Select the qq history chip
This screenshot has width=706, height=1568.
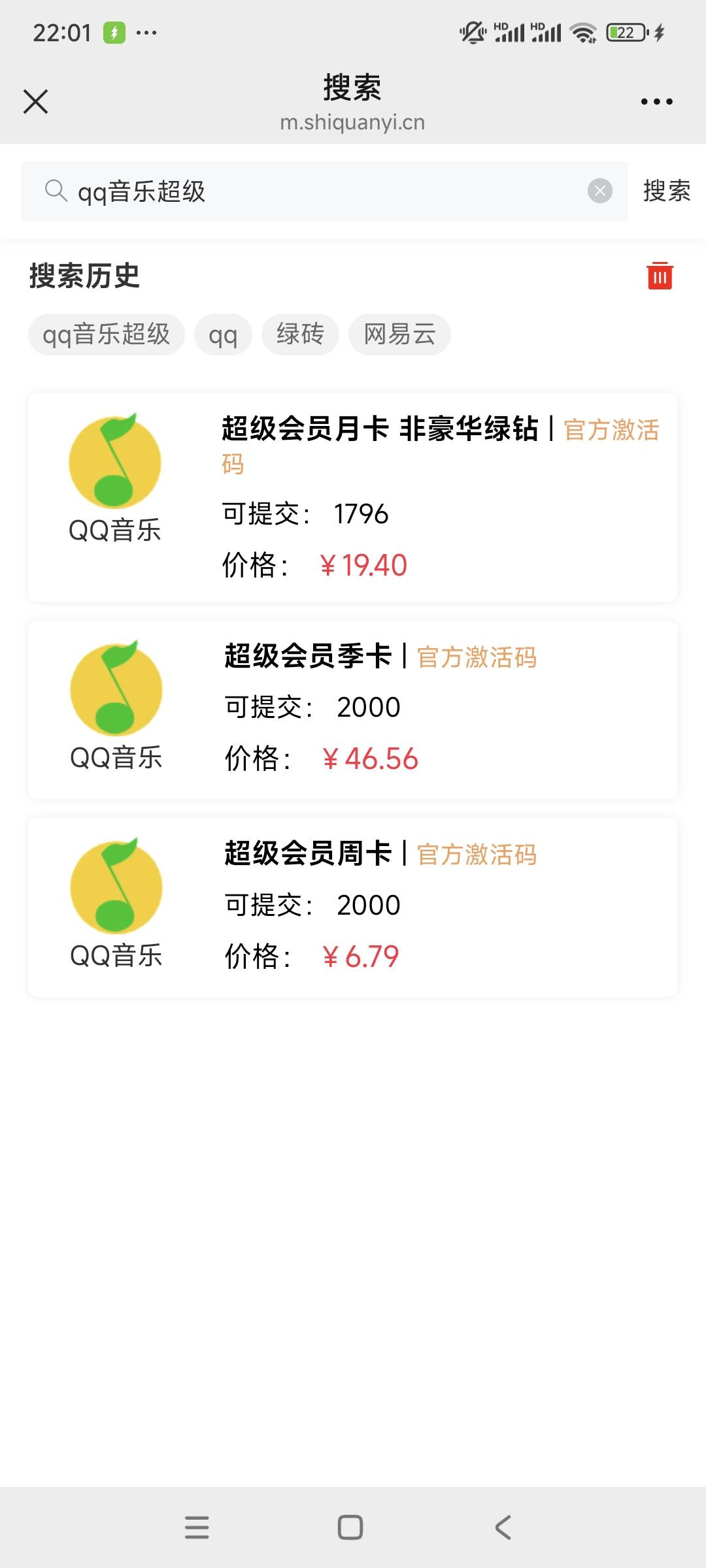click(223, 335)
